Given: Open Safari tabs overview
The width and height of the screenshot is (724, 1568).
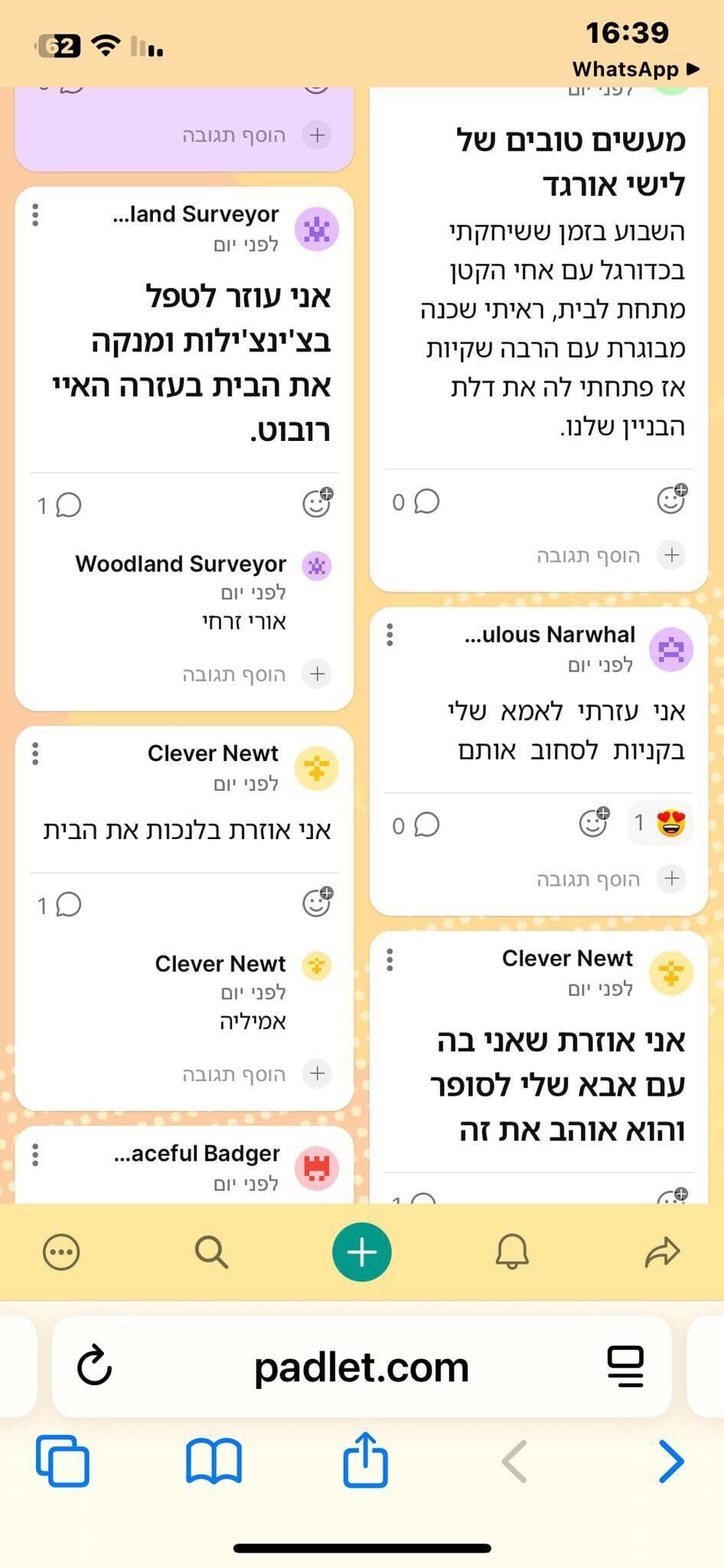Looking at the screenshot, I should pos(63,1461).
